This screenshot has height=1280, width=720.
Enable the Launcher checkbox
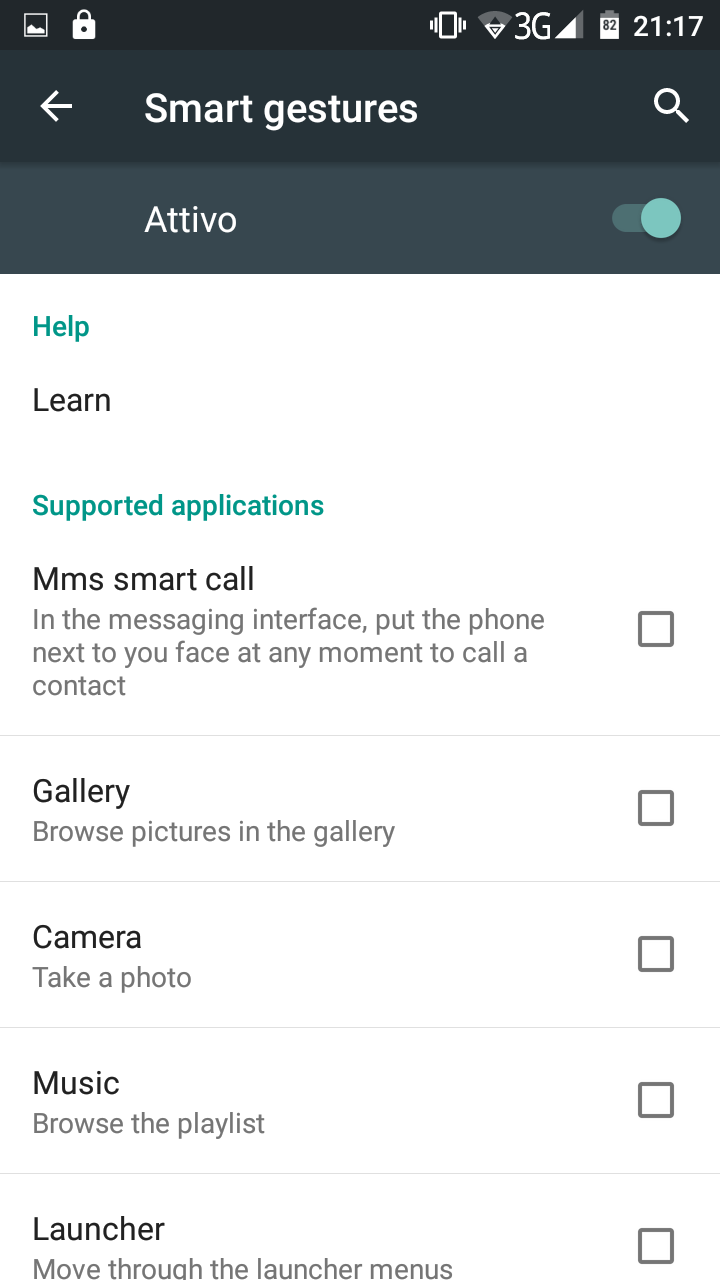(x=656, y=1246)
